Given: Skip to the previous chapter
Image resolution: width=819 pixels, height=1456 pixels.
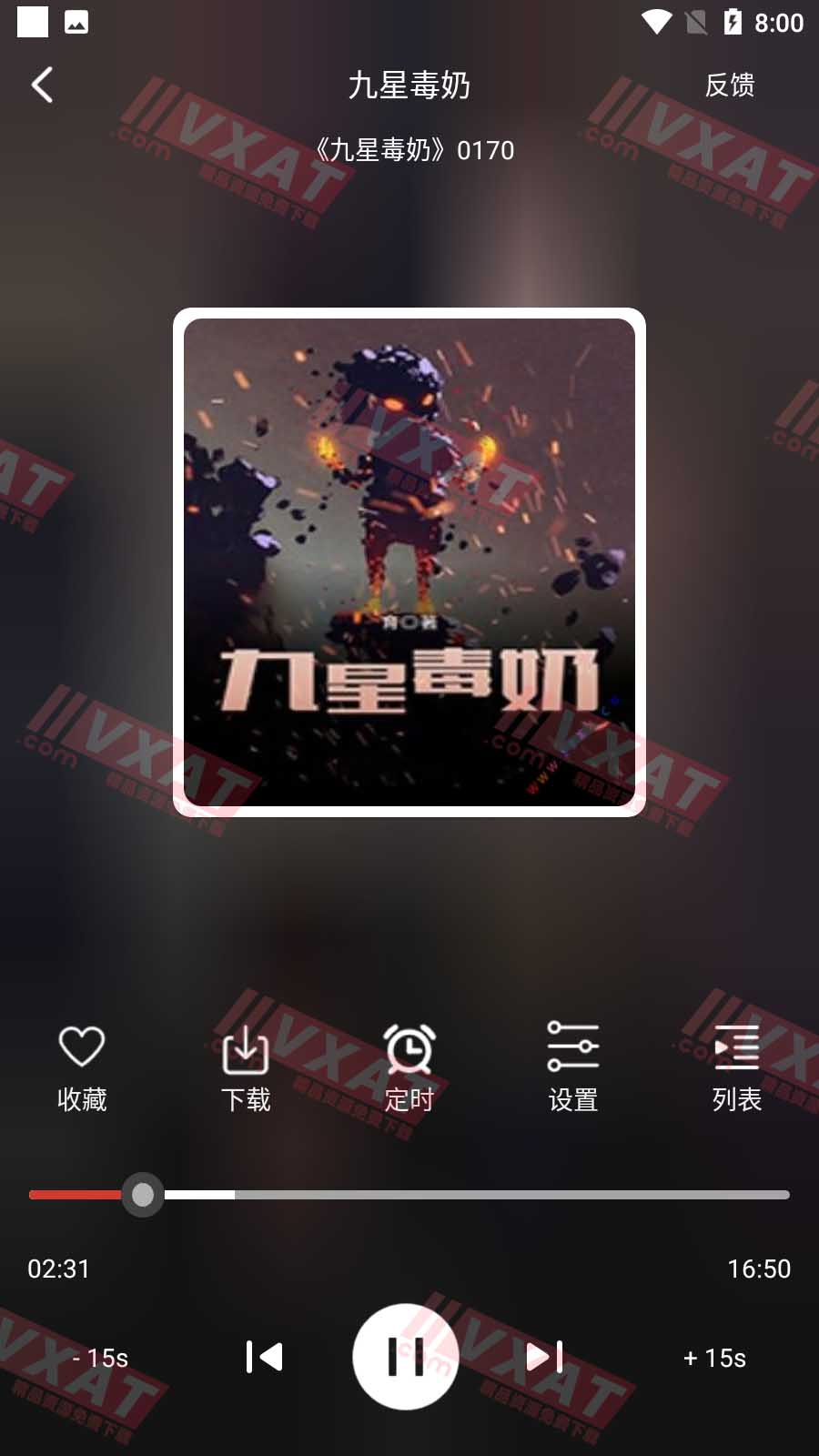Looking at the screenshot, I should point(265,1357).
